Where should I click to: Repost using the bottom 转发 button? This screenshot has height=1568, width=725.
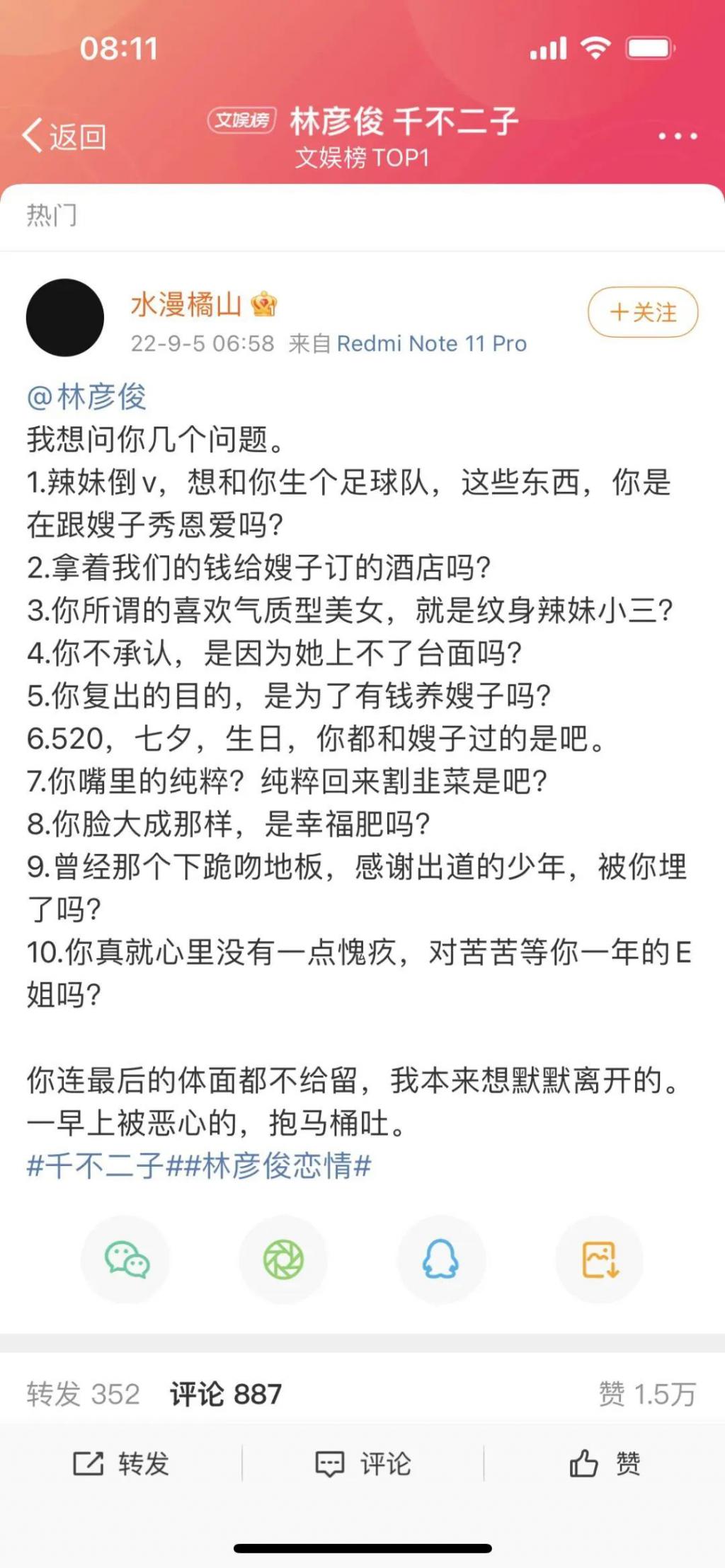click(x=121, y=1463)
